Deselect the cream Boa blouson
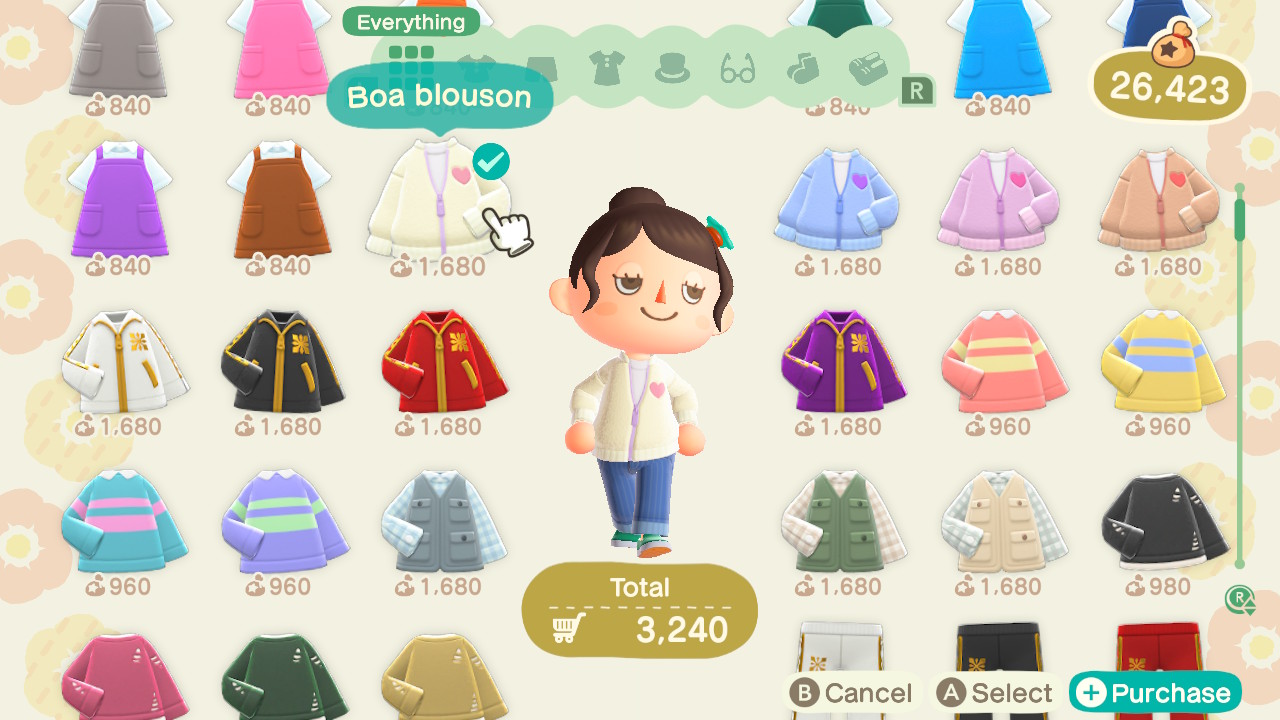Screen dimensions: 1280x720 [440, 200]
